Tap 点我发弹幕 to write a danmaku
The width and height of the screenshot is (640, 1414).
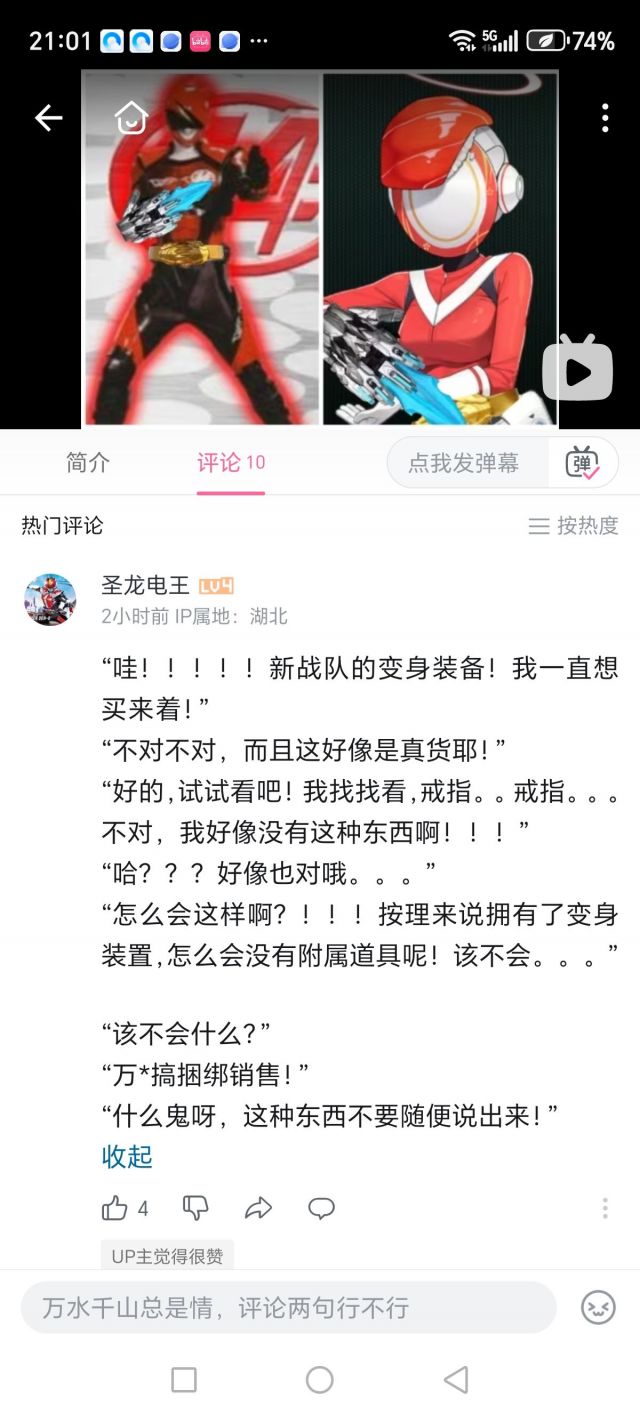tap(463, 463)
